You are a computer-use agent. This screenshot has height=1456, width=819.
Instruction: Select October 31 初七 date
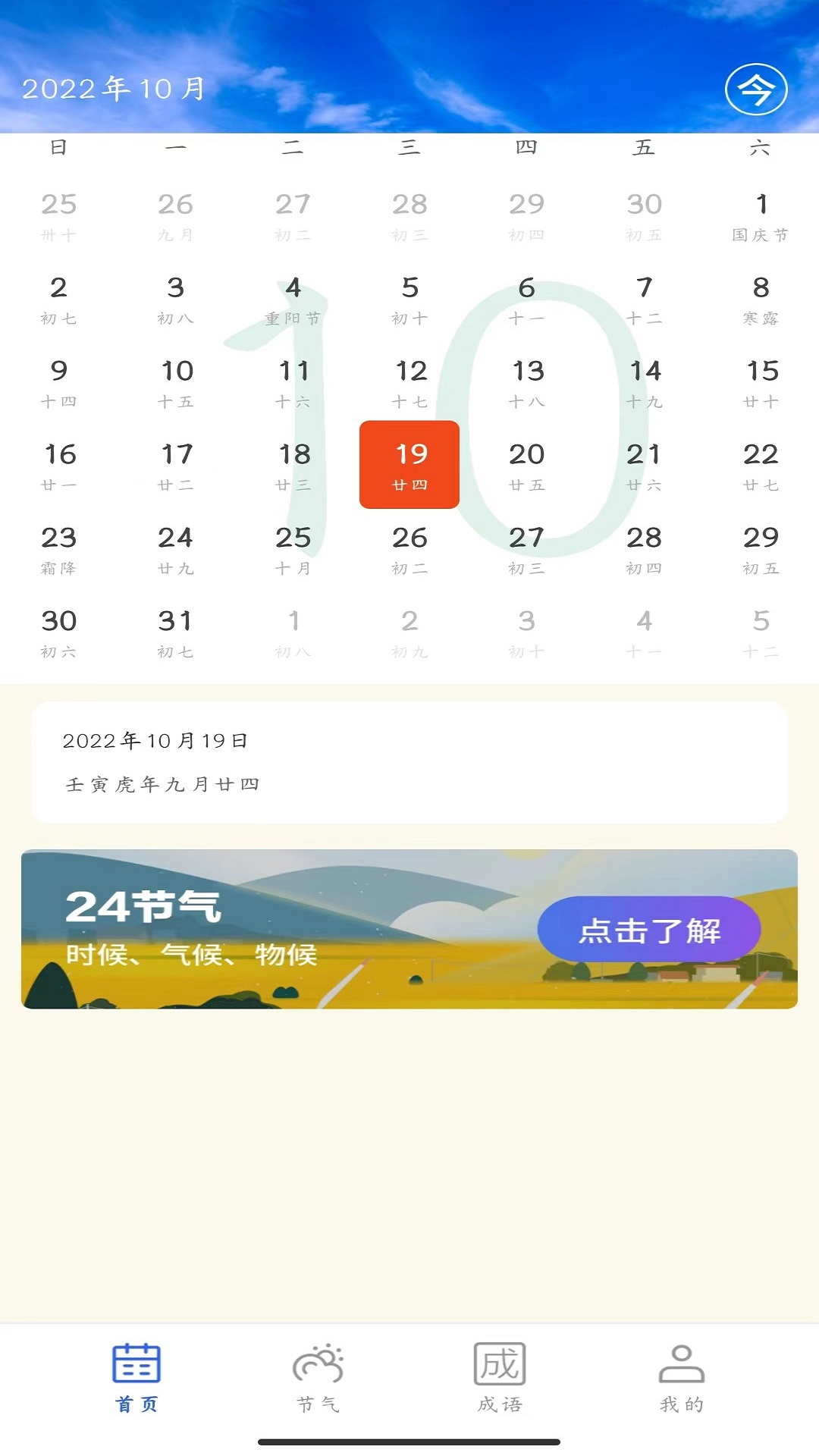tap(175, 634)
